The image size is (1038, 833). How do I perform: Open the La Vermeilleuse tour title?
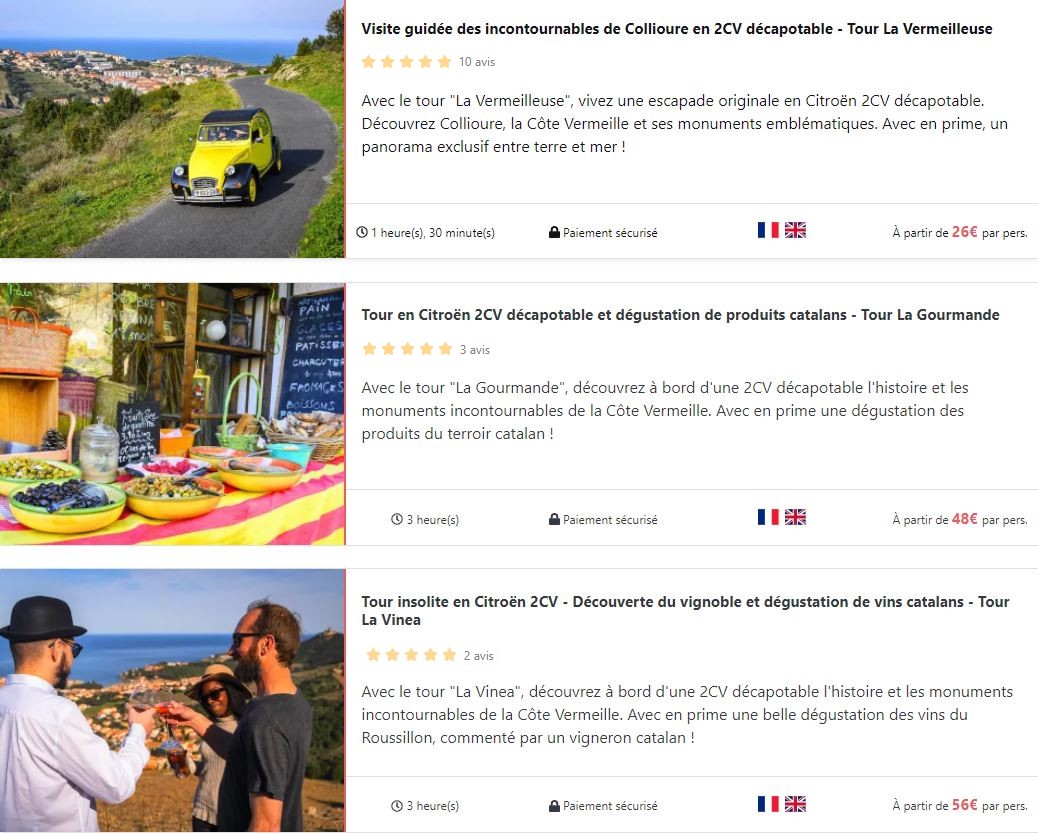pyautogui.click(x=676, y=29)
